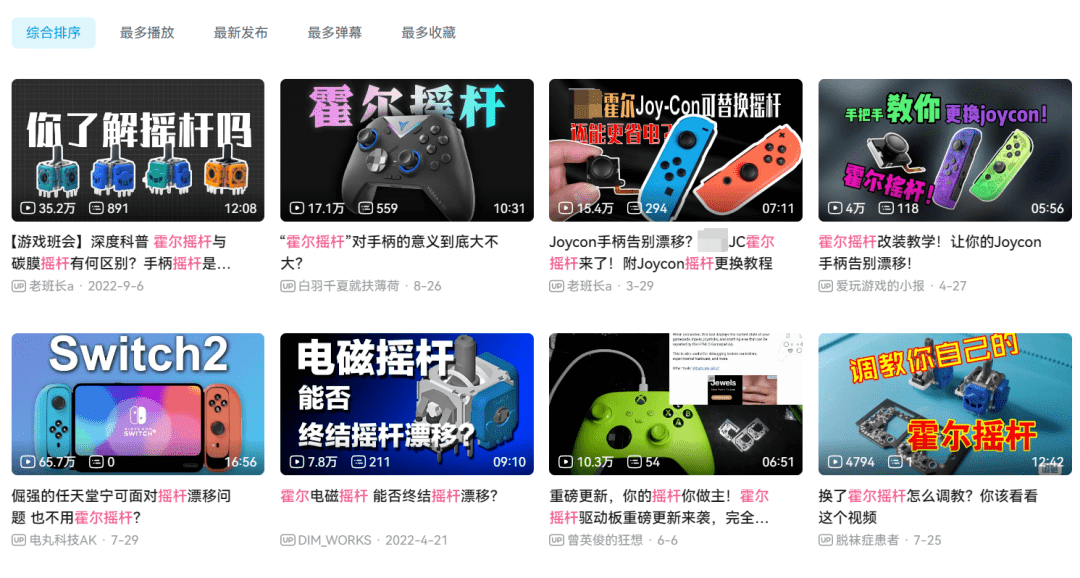This screenshot has height=578, width=1080.
Task: Select the 综合排序 sort tab
Action: [53, 32]
